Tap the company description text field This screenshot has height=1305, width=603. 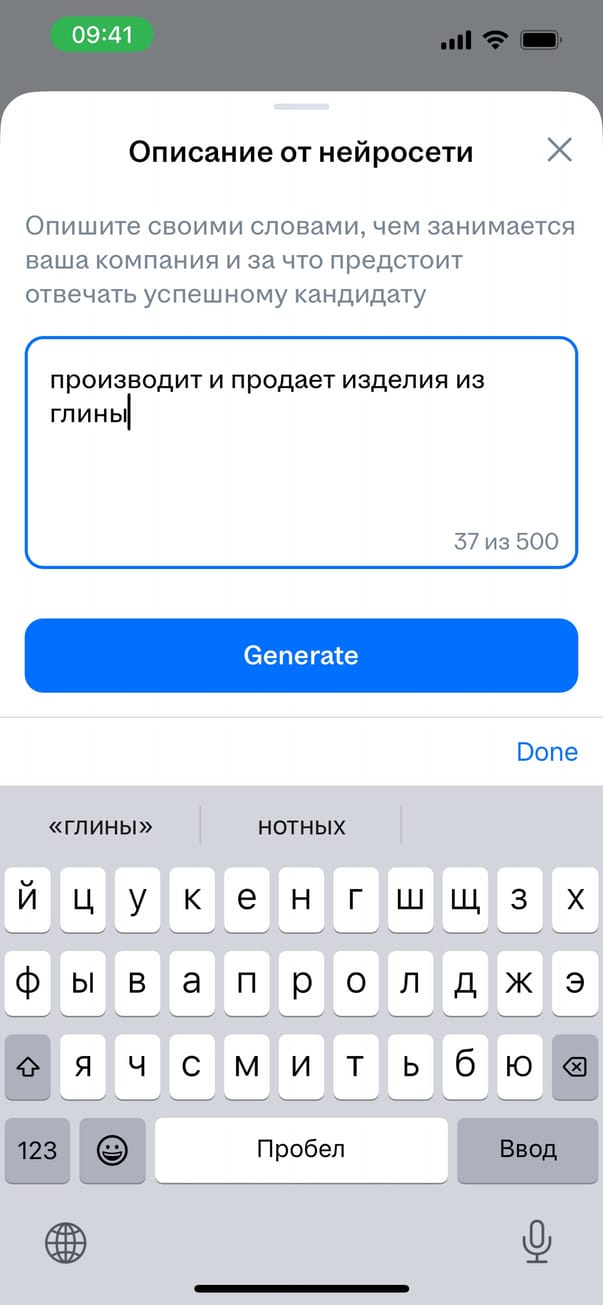click(301, 452)
